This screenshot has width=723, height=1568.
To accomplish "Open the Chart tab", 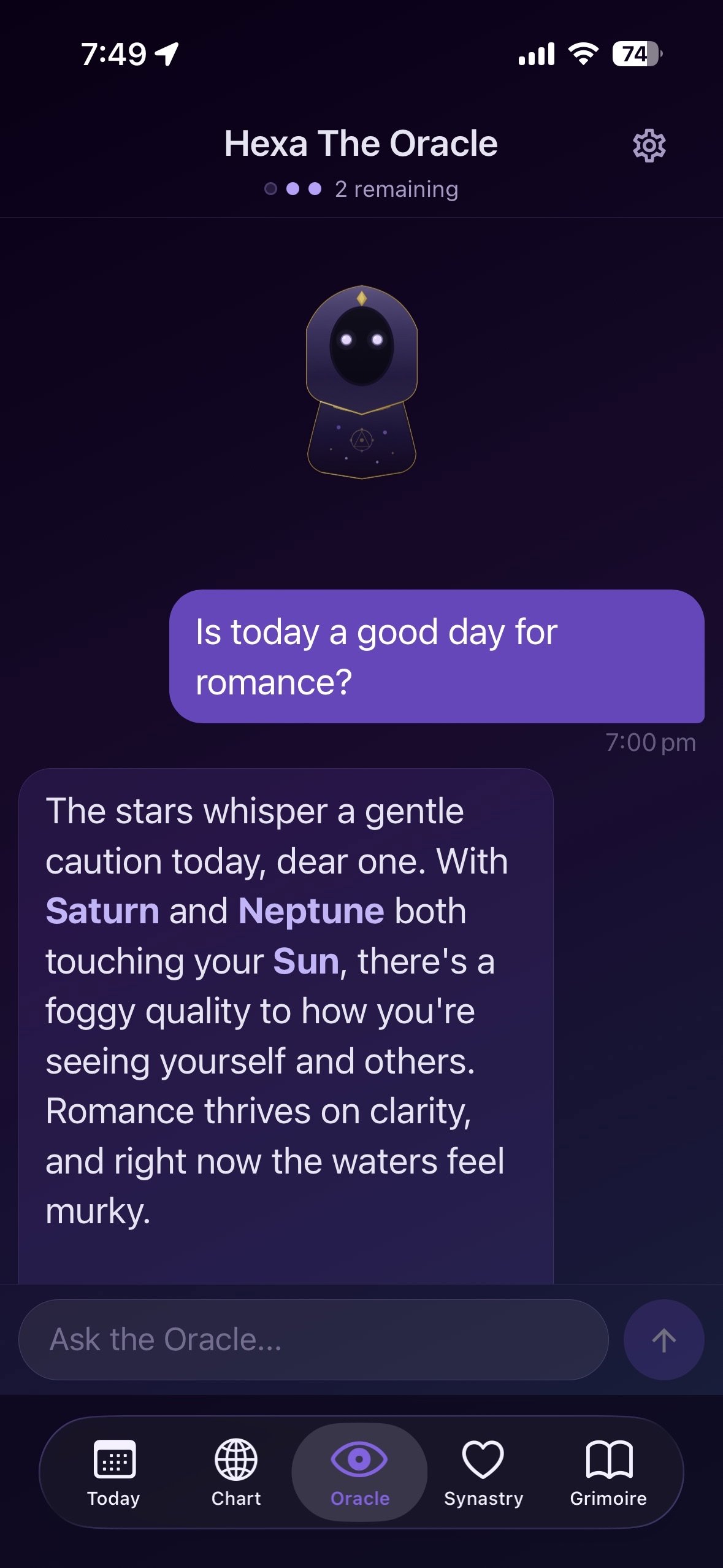I will [236, 1472].
